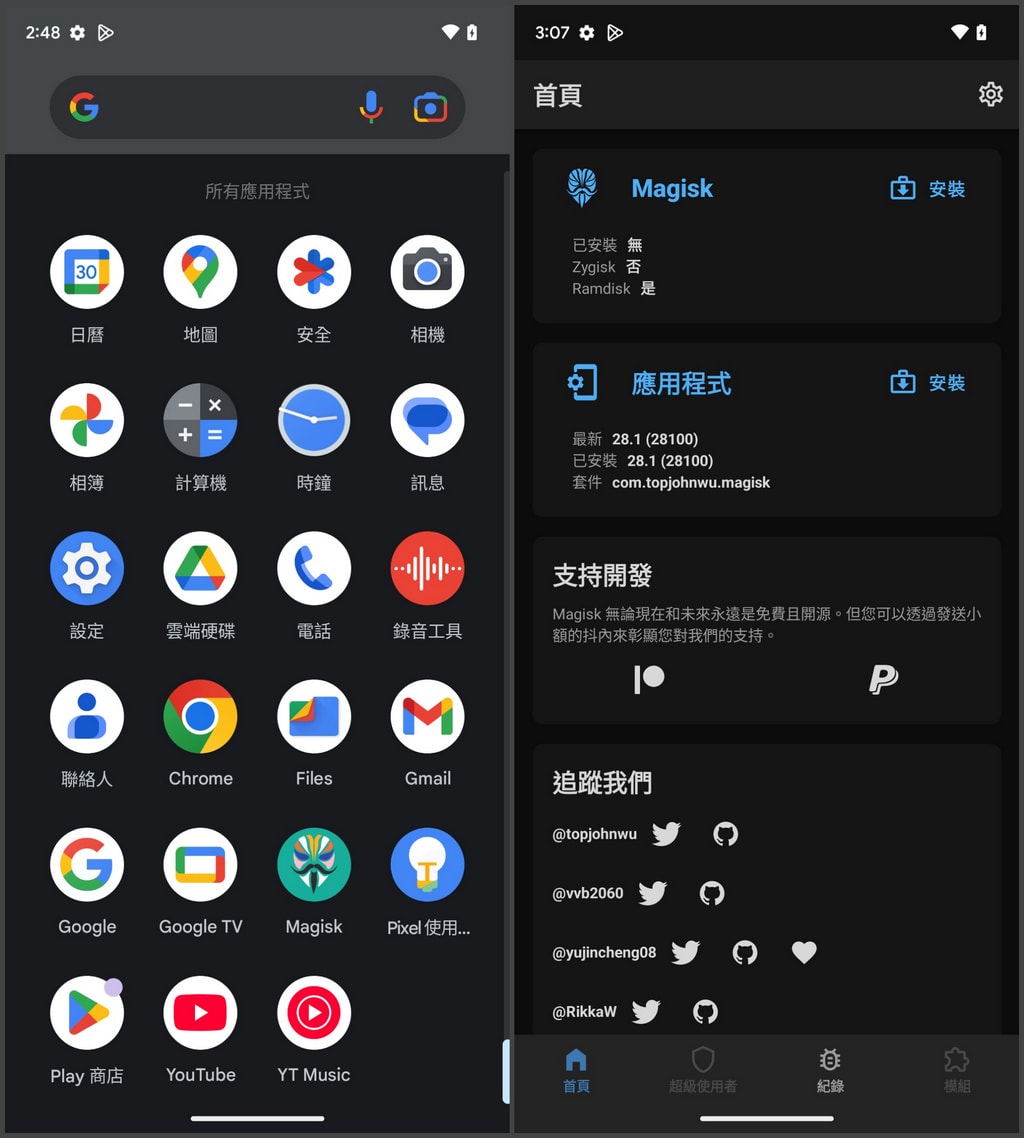Tap 安裝 button in the 應用程式 card
Screen dimensions: 1024x1138
coord(927,383)
